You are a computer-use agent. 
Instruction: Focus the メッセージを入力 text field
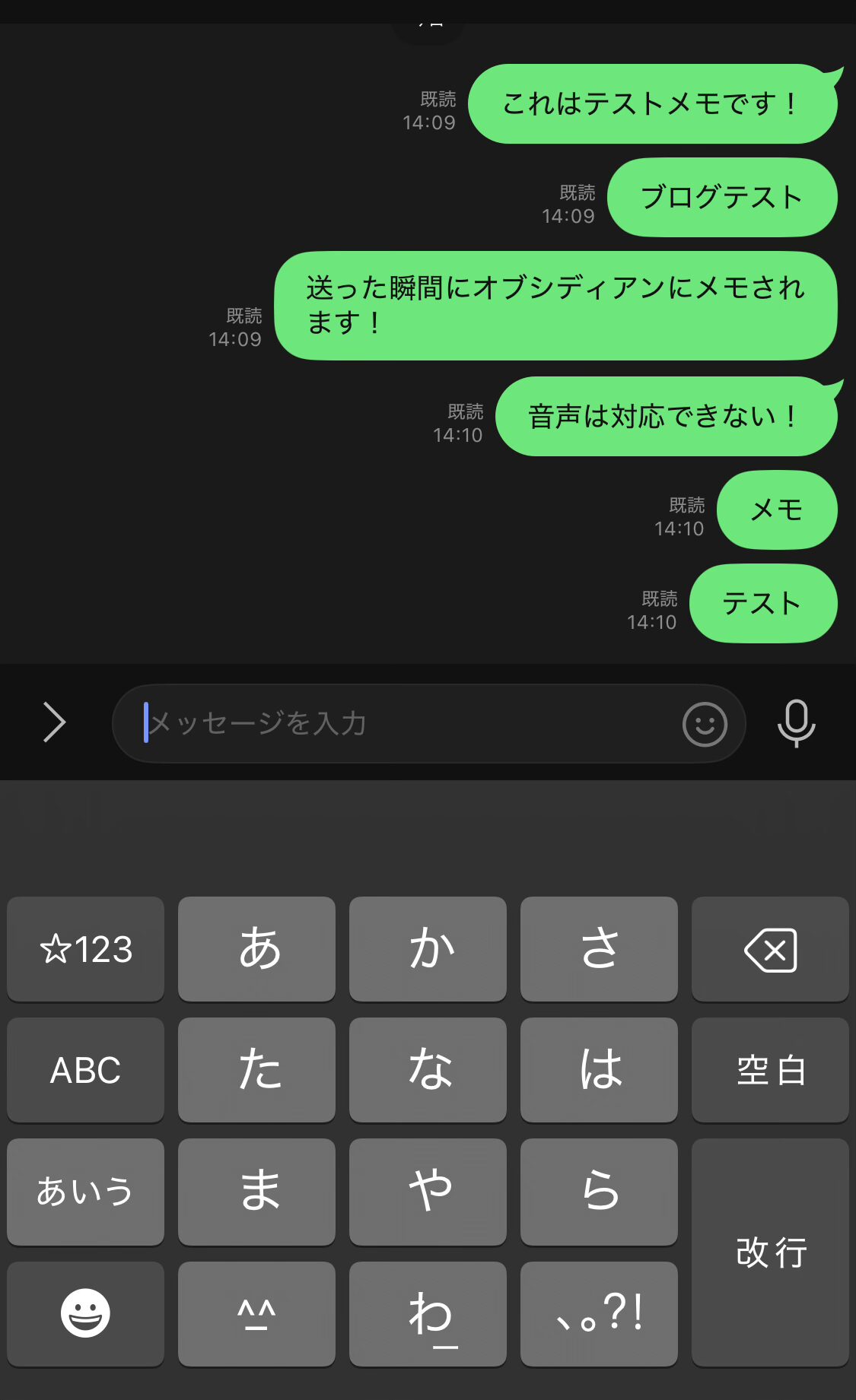point(411,723)
